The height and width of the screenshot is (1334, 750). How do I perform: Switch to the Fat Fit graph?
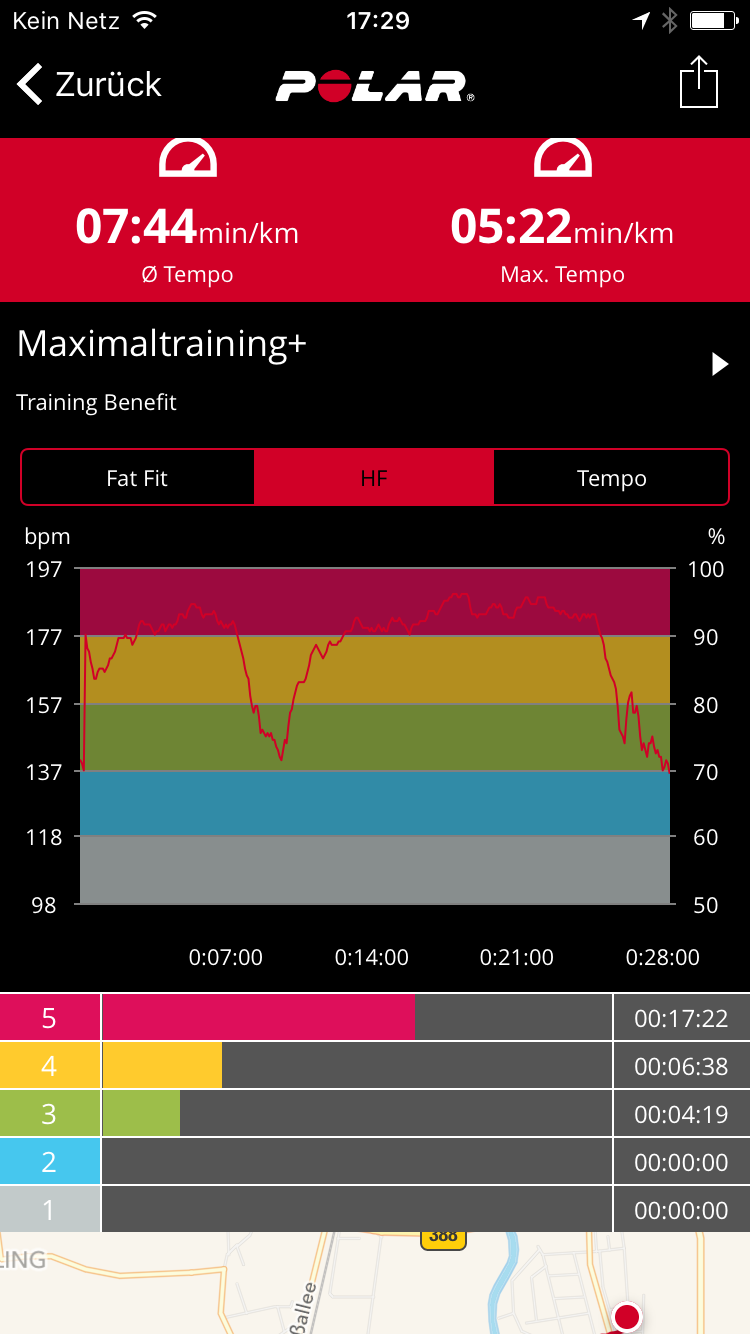tap(138, 478)
